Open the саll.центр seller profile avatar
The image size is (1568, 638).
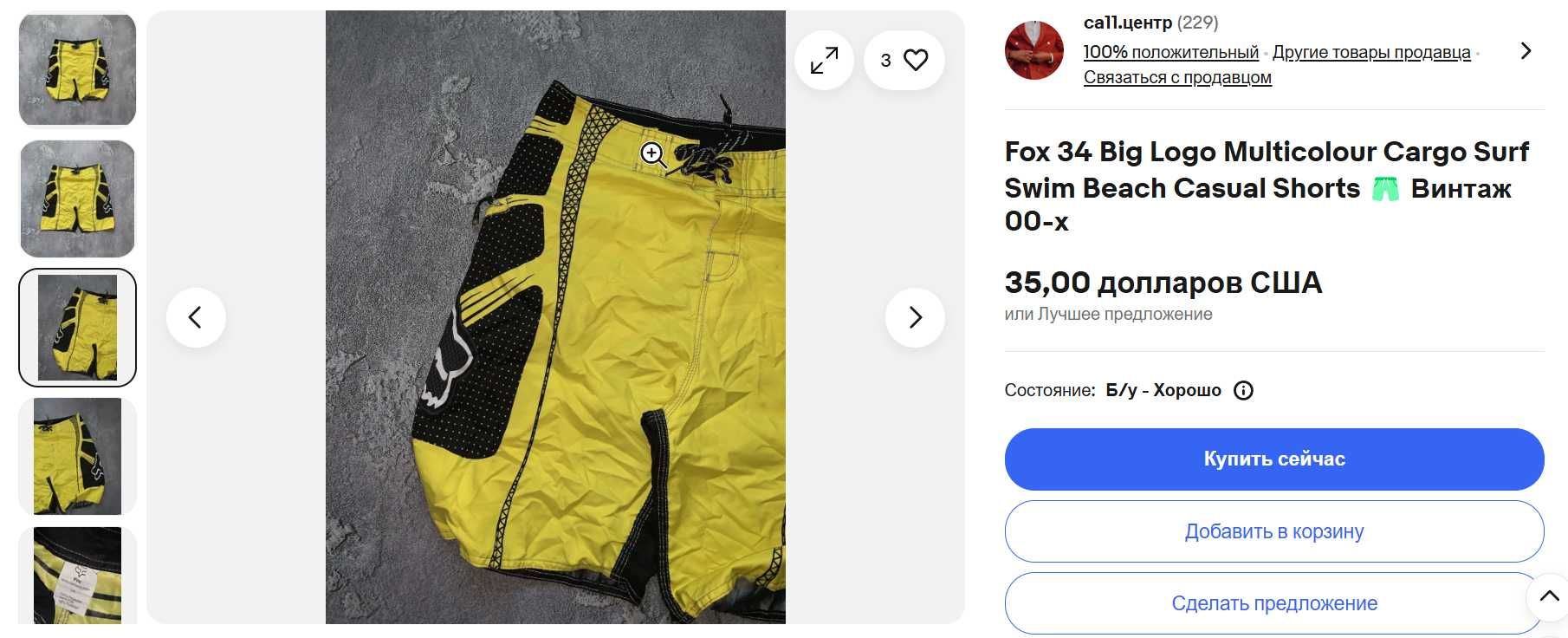coord(1033,50)
